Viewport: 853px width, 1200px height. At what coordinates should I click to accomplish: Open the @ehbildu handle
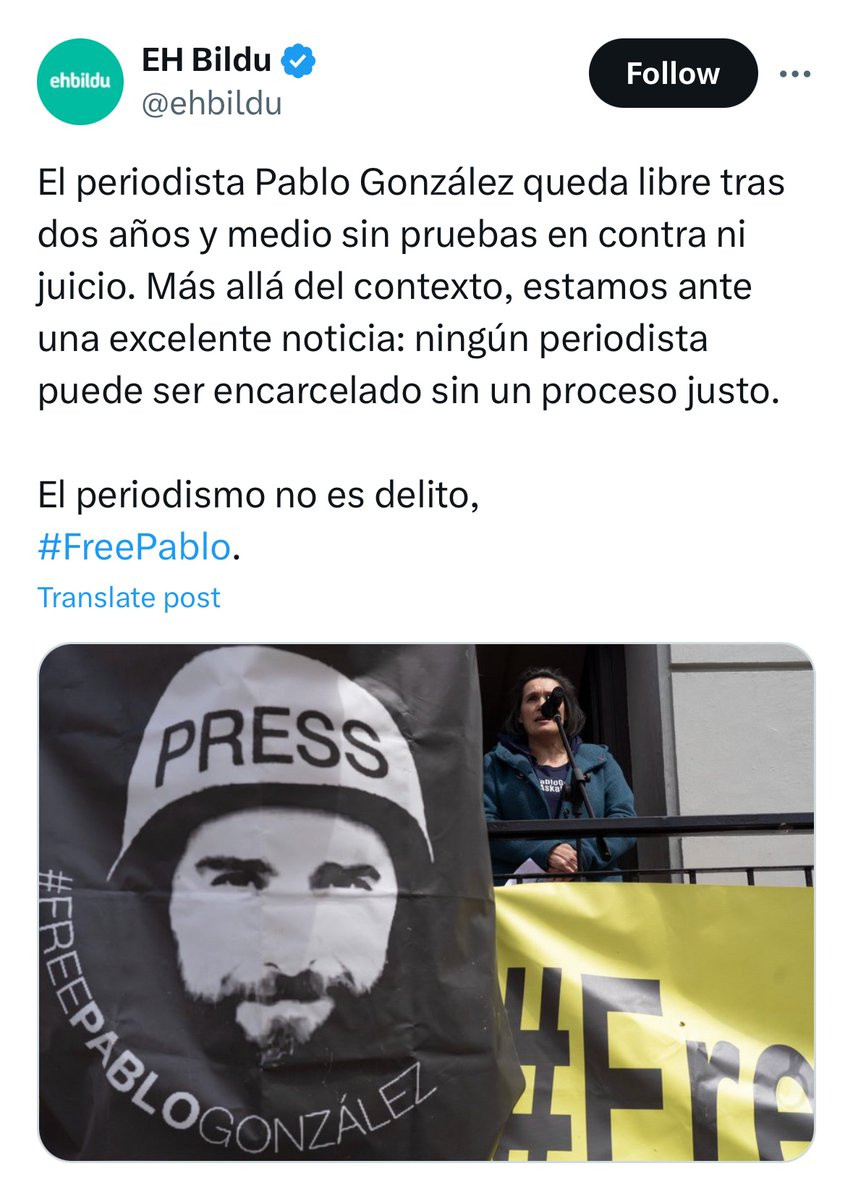click(x=211, y=103)
